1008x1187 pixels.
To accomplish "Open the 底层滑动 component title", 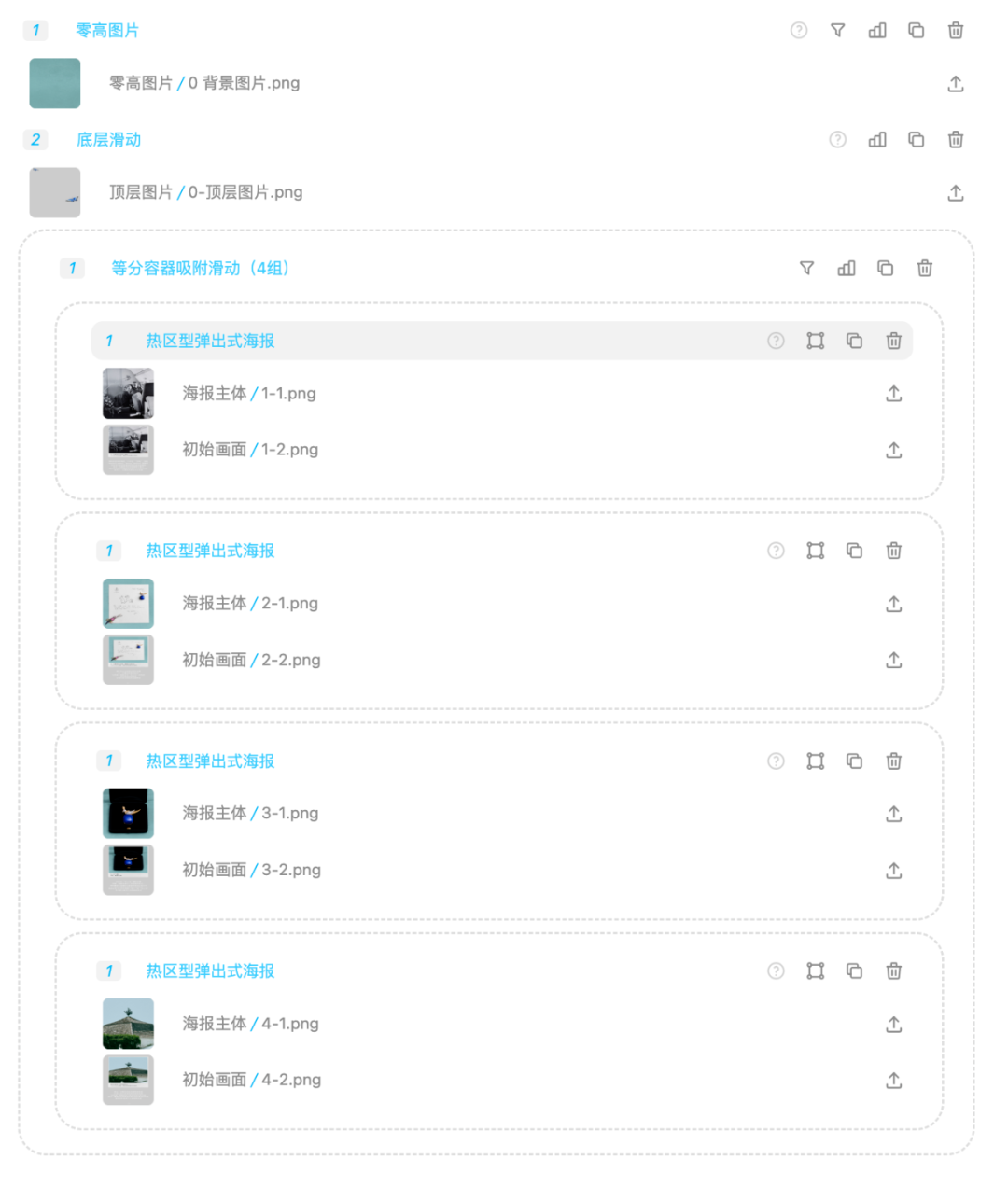I will (108, 140).
